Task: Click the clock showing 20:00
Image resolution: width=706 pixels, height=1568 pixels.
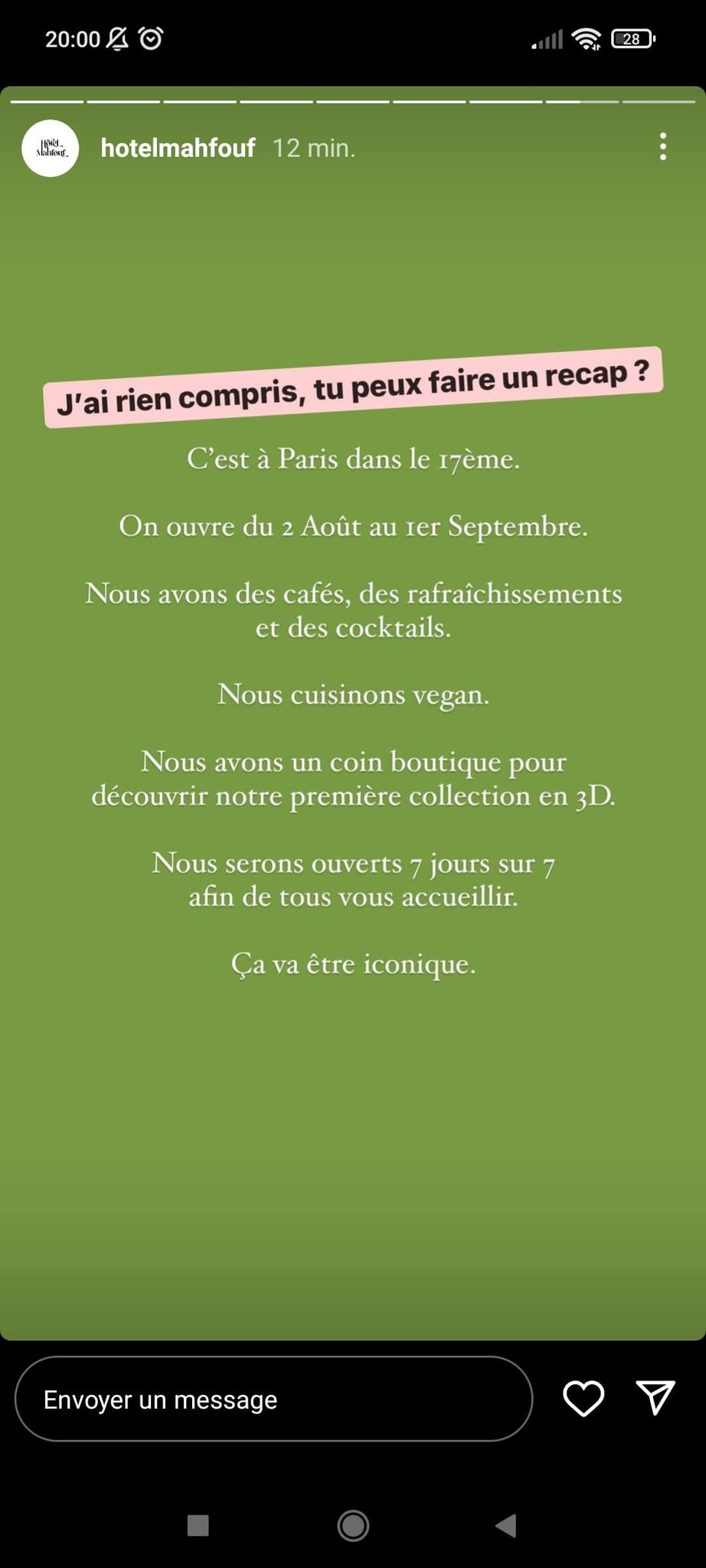Action: click(x=71, y=39)
